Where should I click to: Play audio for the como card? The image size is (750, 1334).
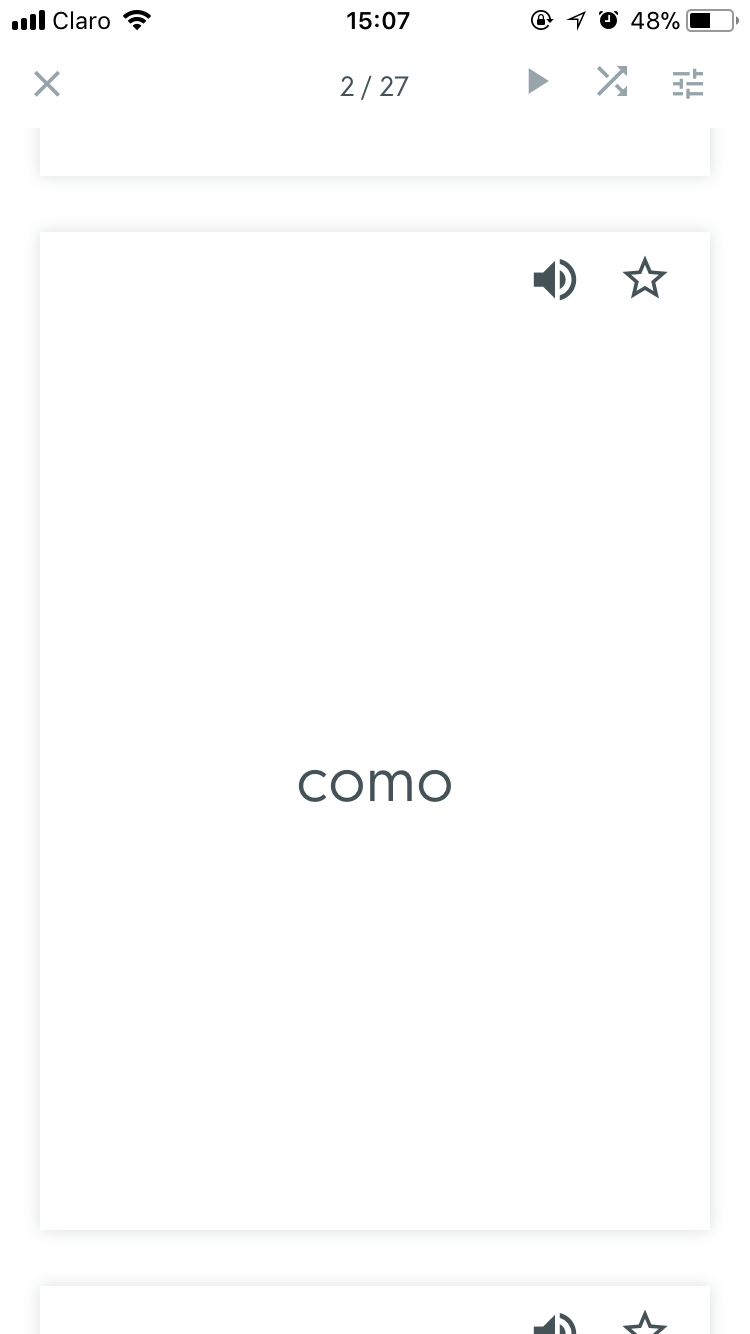[555, 279]
